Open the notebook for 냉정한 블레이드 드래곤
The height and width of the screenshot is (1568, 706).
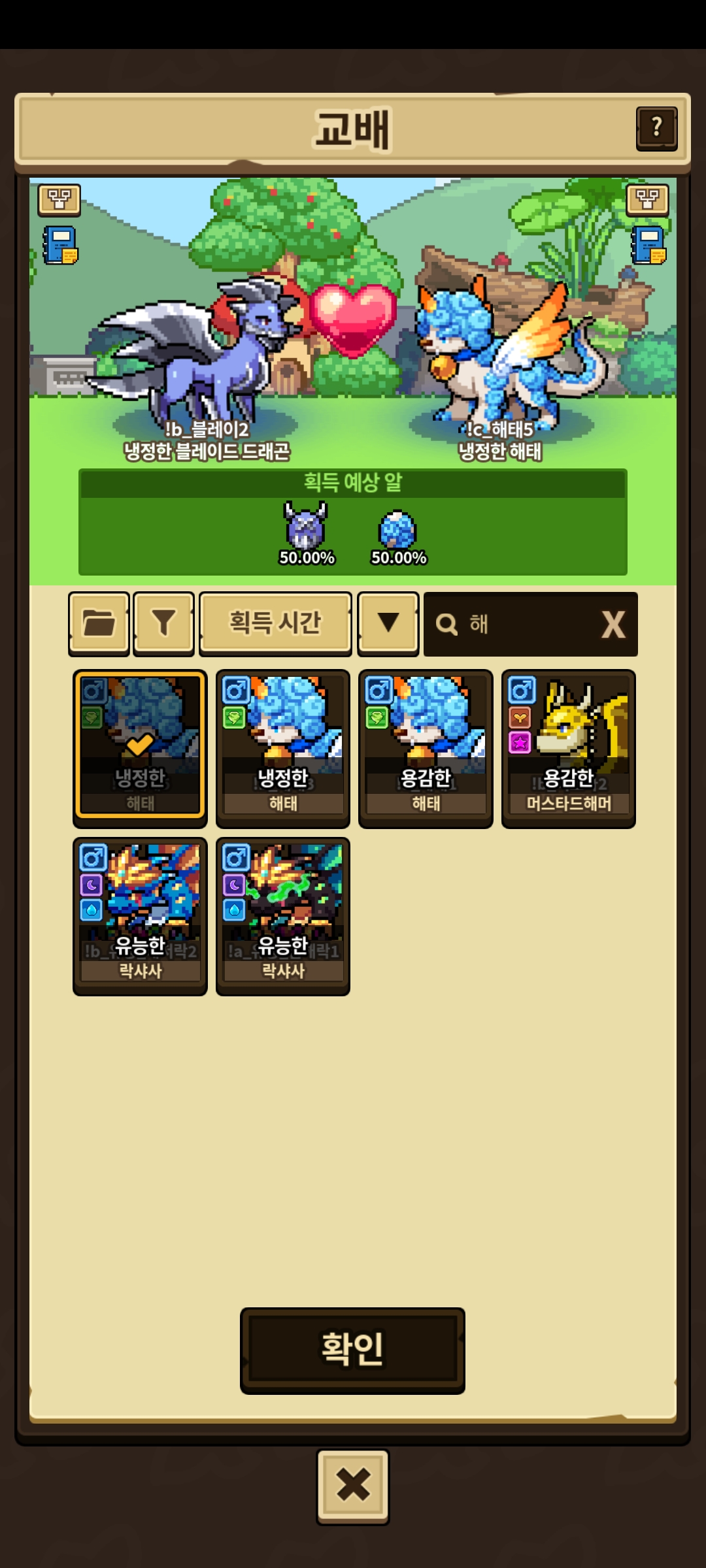point(60,246)
